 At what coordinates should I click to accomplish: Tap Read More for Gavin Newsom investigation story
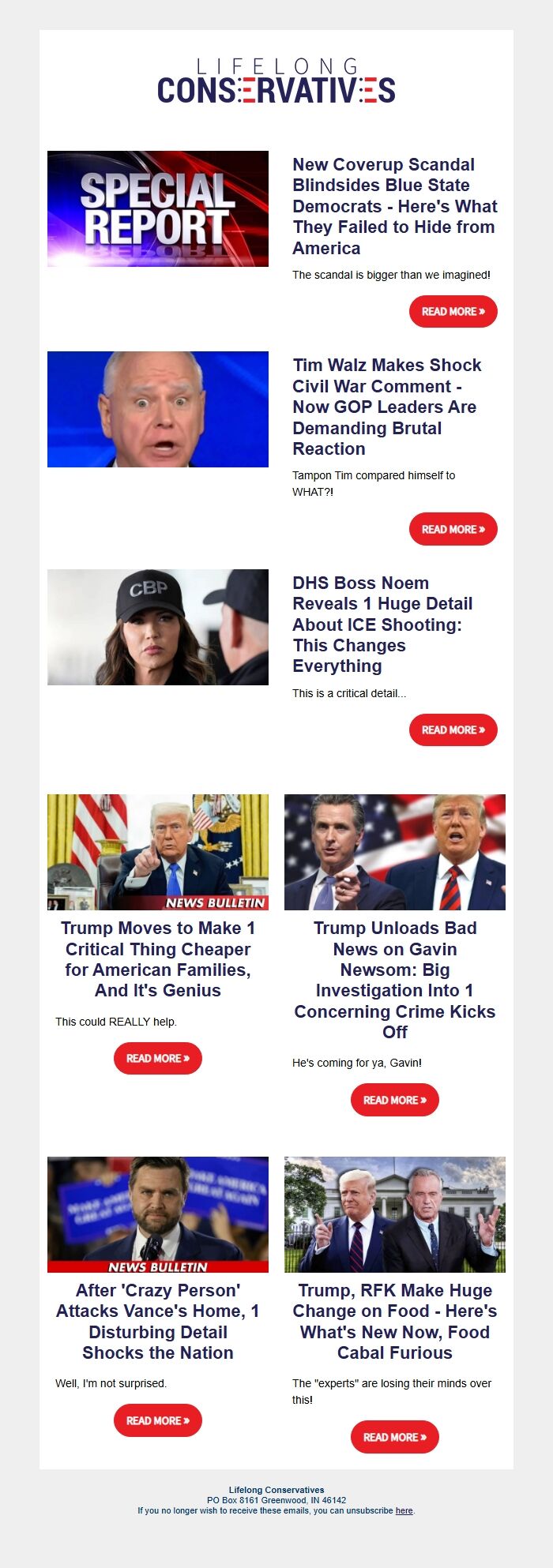394,1100
